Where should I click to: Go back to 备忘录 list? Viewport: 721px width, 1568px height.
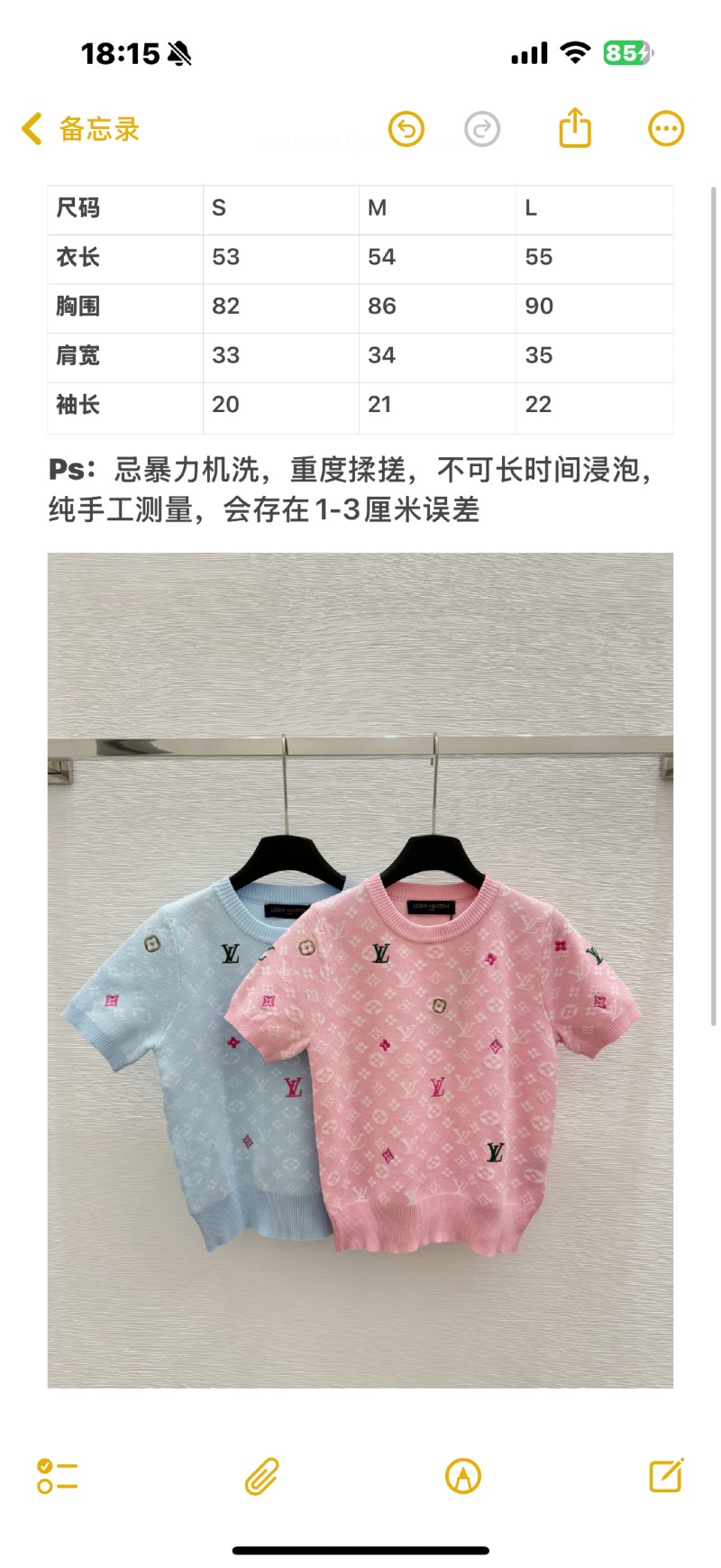81,129
